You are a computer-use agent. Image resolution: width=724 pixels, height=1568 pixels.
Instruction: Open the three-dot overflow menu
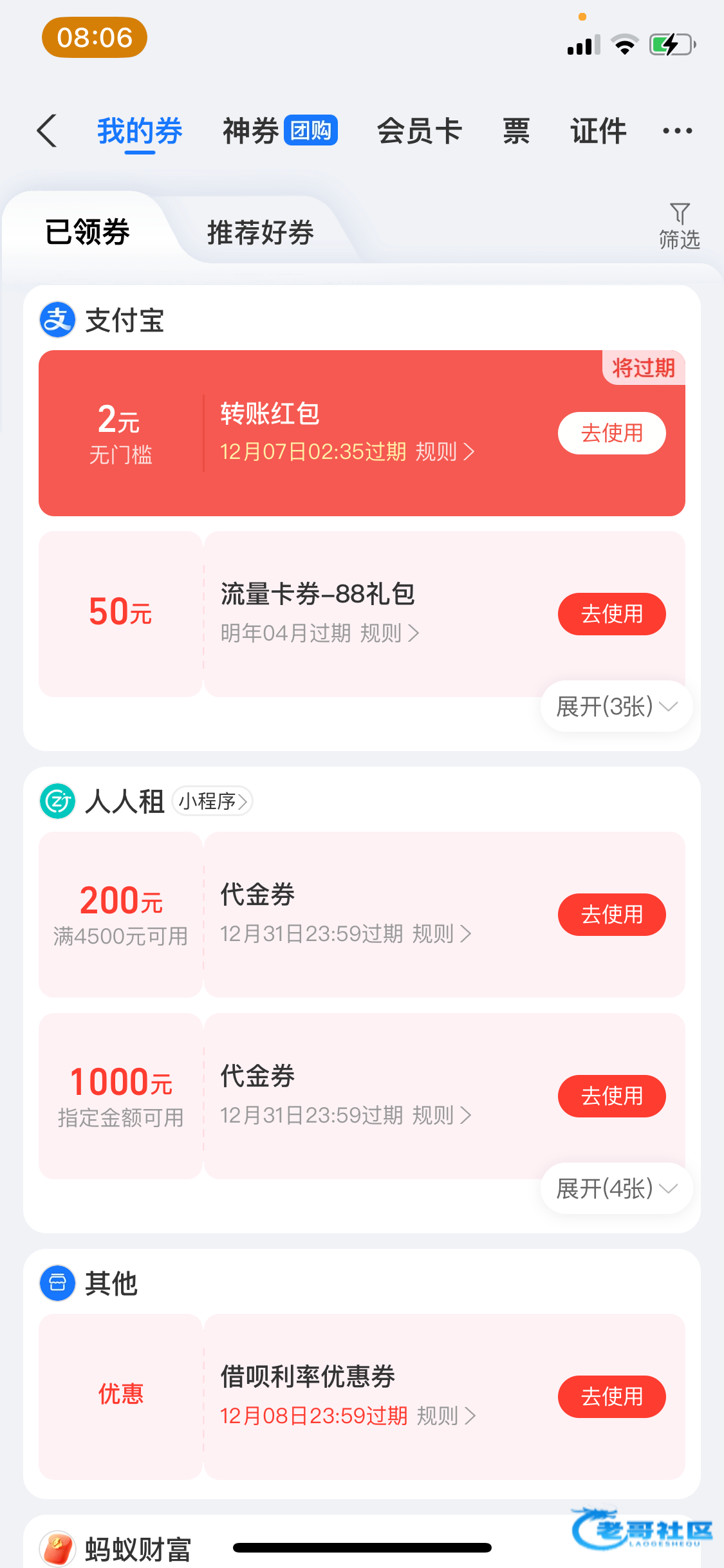coord(677,131)
